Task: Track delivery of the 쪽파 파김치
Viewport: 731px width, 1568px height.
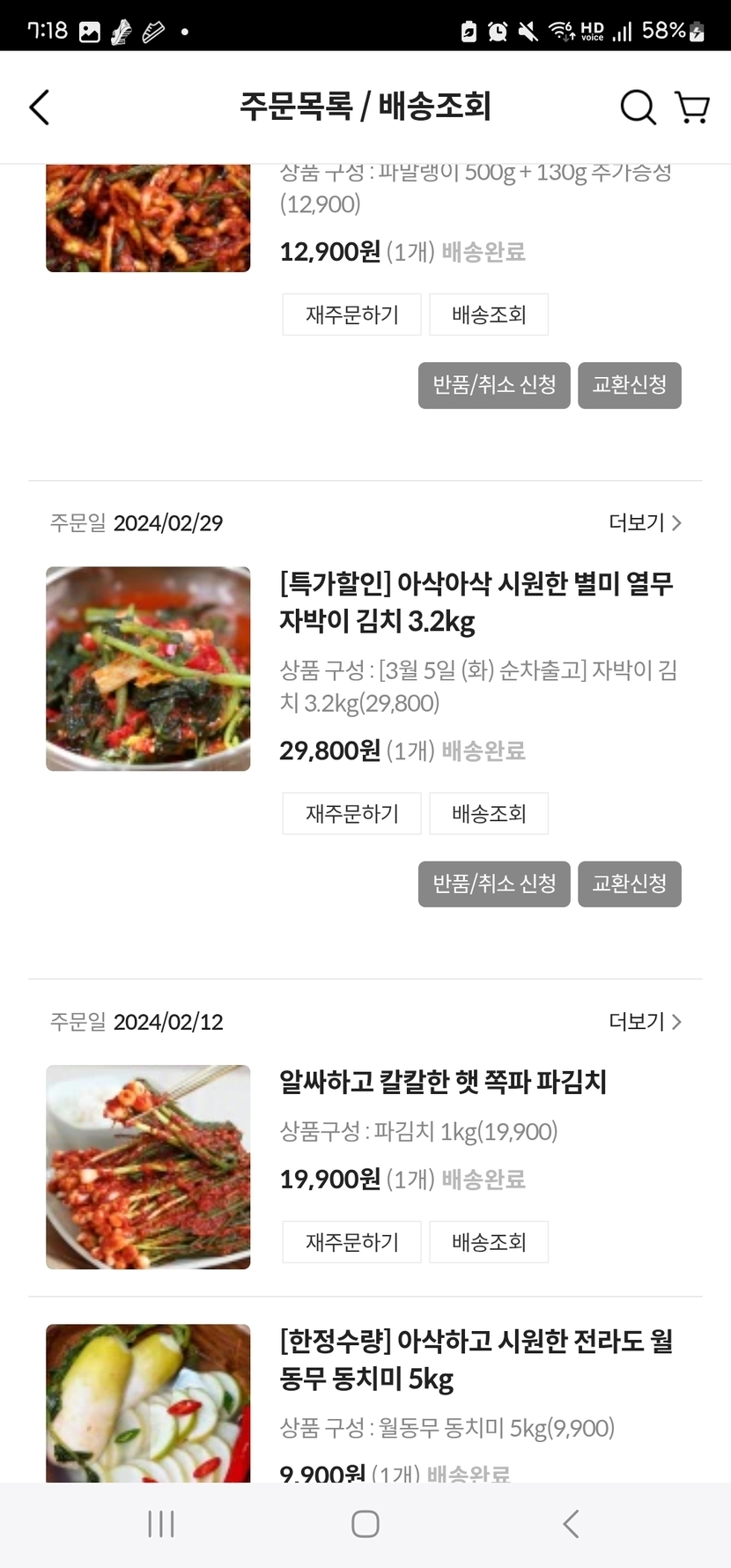Action: tap(489, 1242)
